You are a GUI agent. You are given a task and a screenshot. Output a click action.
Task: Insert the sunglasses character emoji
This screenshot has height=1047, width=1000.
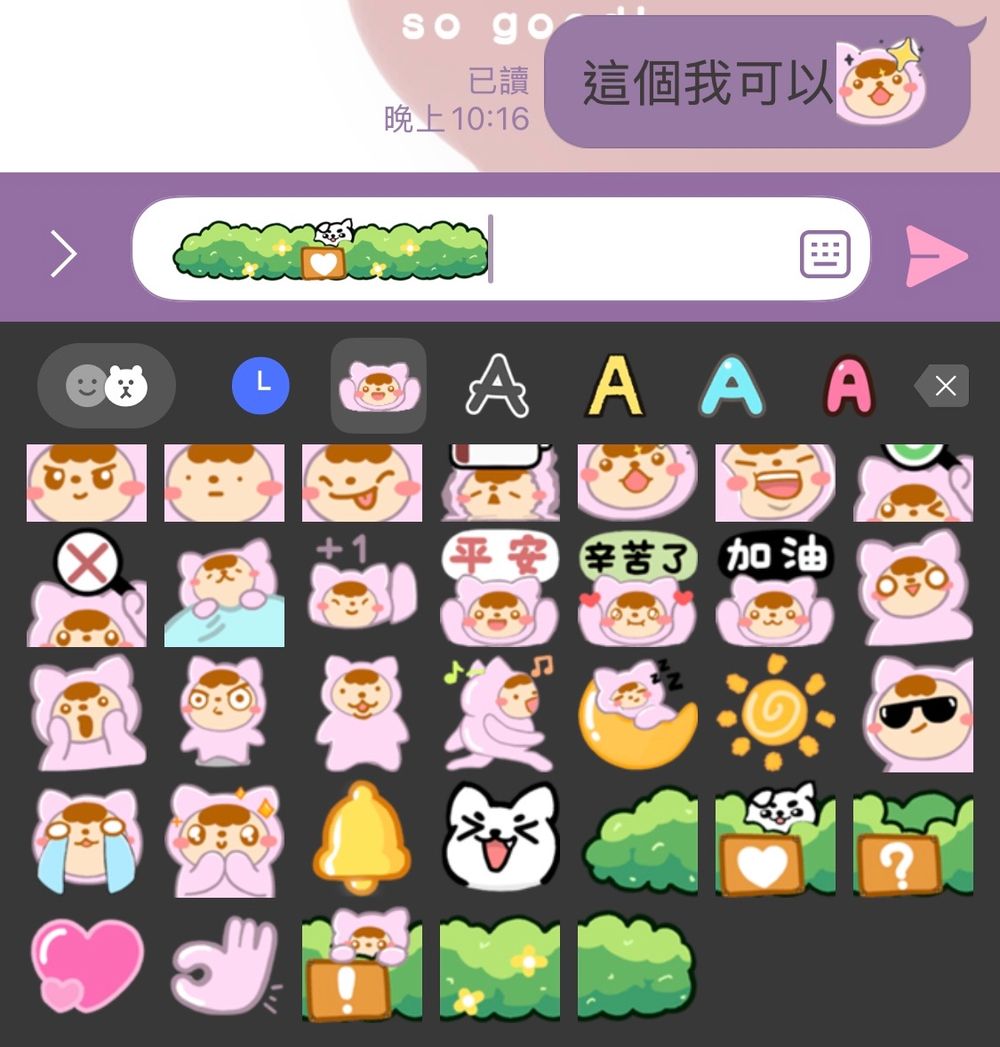click(914, 714)
